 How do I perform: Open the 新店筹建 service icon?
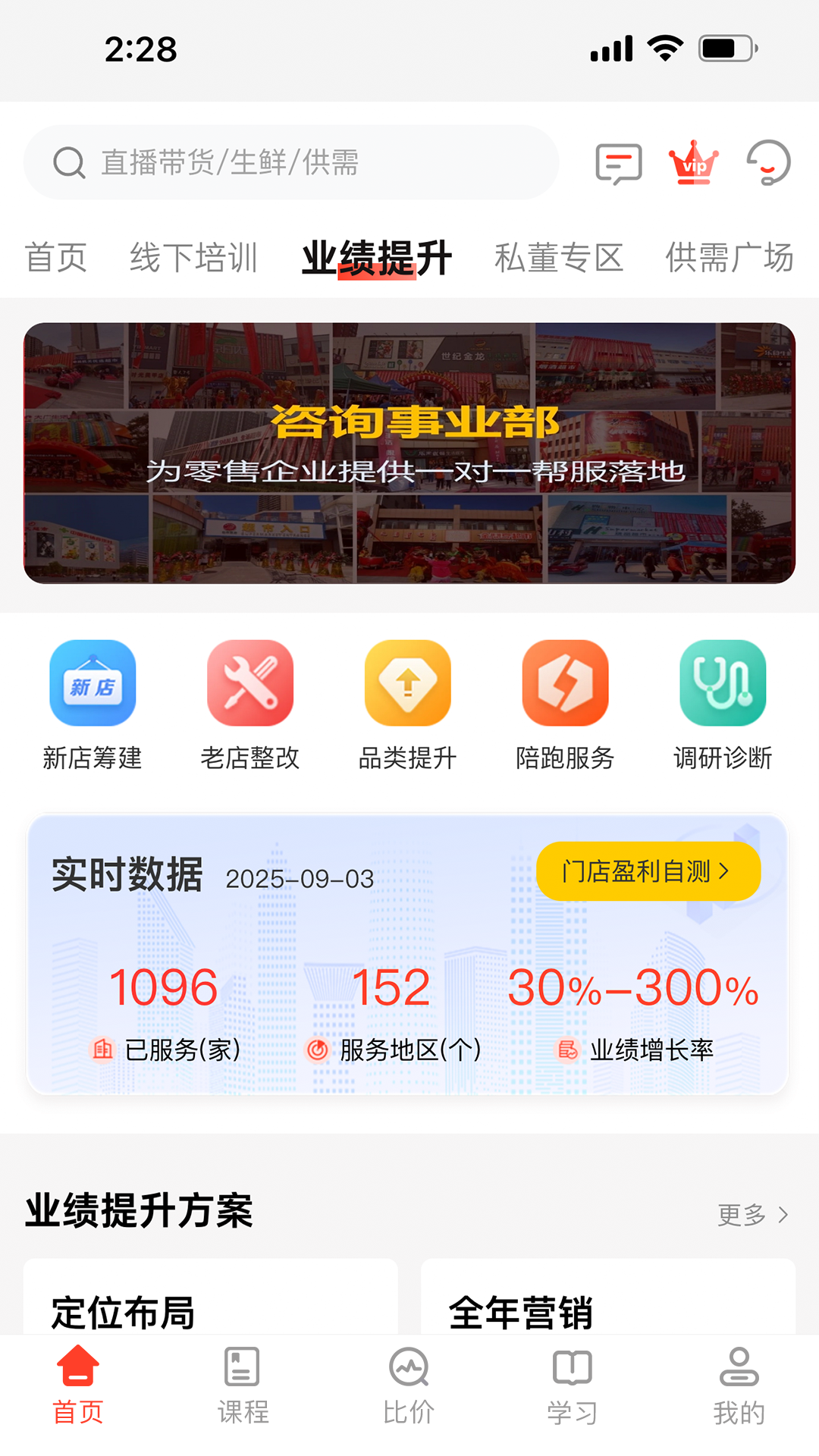click(x=92, y=682)
